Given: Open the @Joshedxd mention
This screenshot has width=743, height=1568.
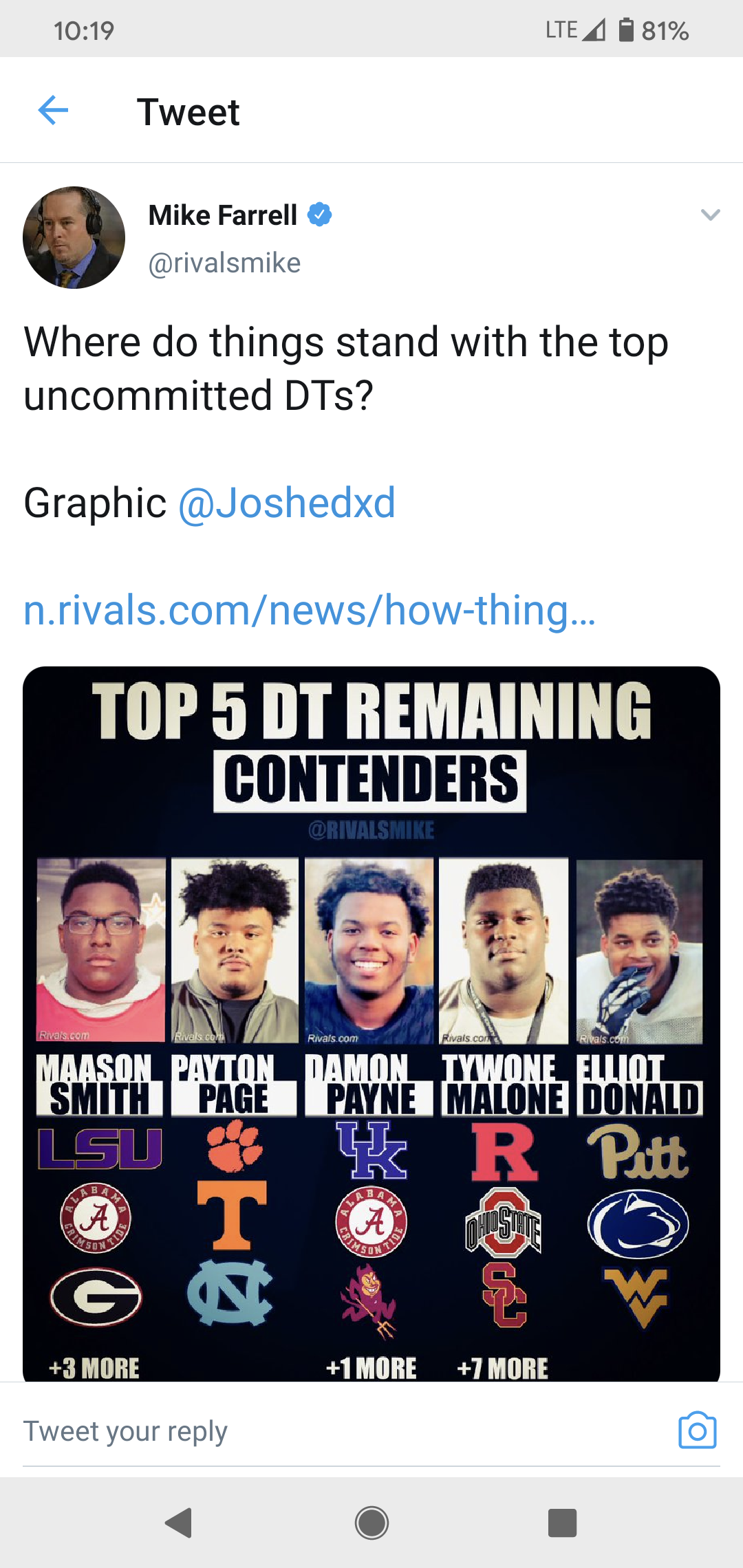Looking at the screenshot, I should 287,503.
